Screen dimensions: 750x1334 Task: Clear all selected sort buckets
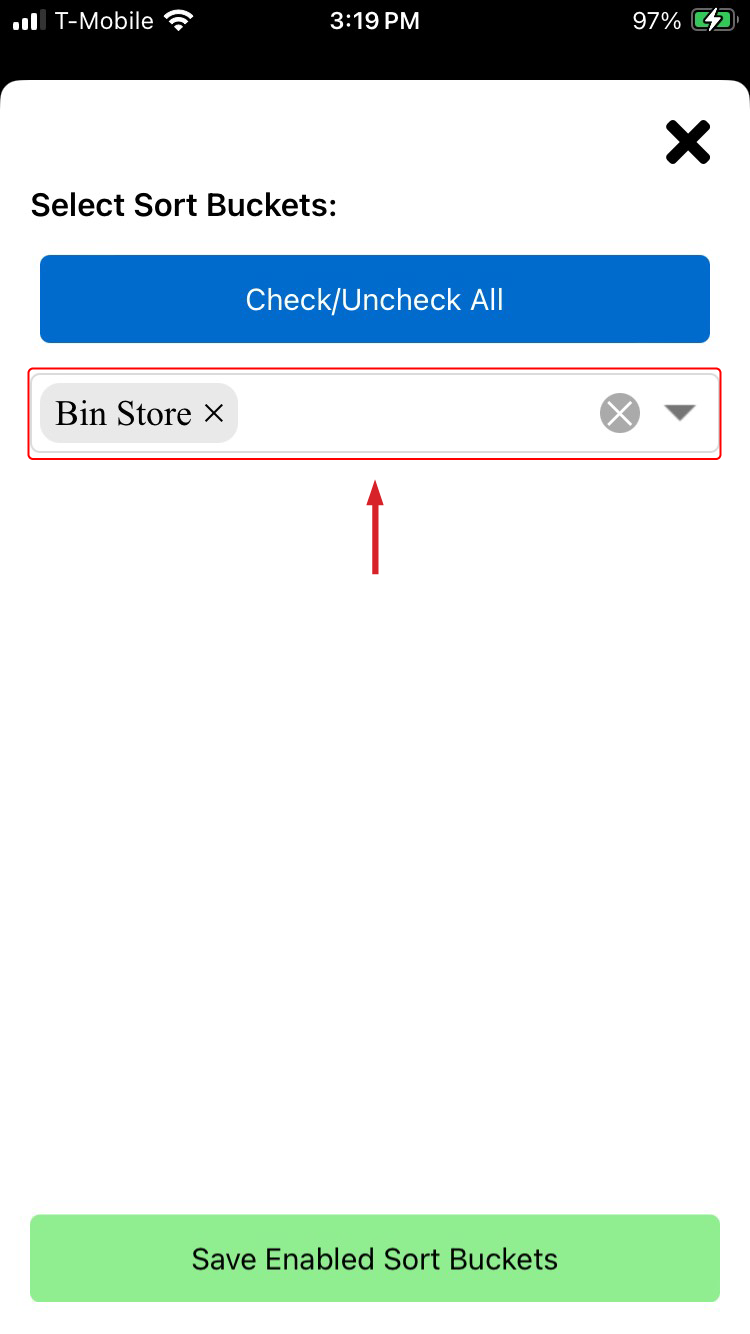[620, 413]
